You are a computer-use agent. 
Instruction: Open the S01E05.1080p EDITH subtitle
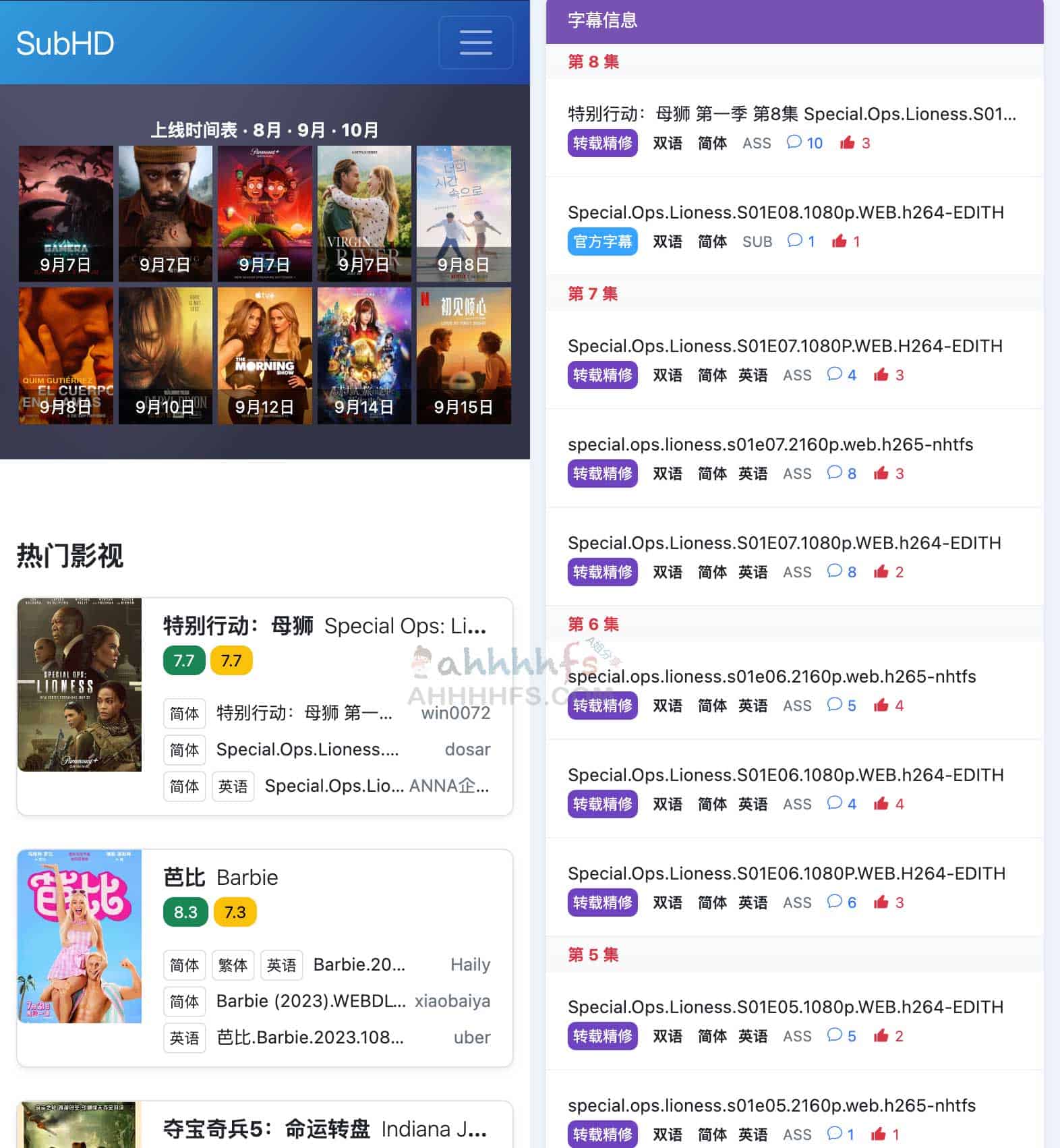click(x=786, y=1007)
